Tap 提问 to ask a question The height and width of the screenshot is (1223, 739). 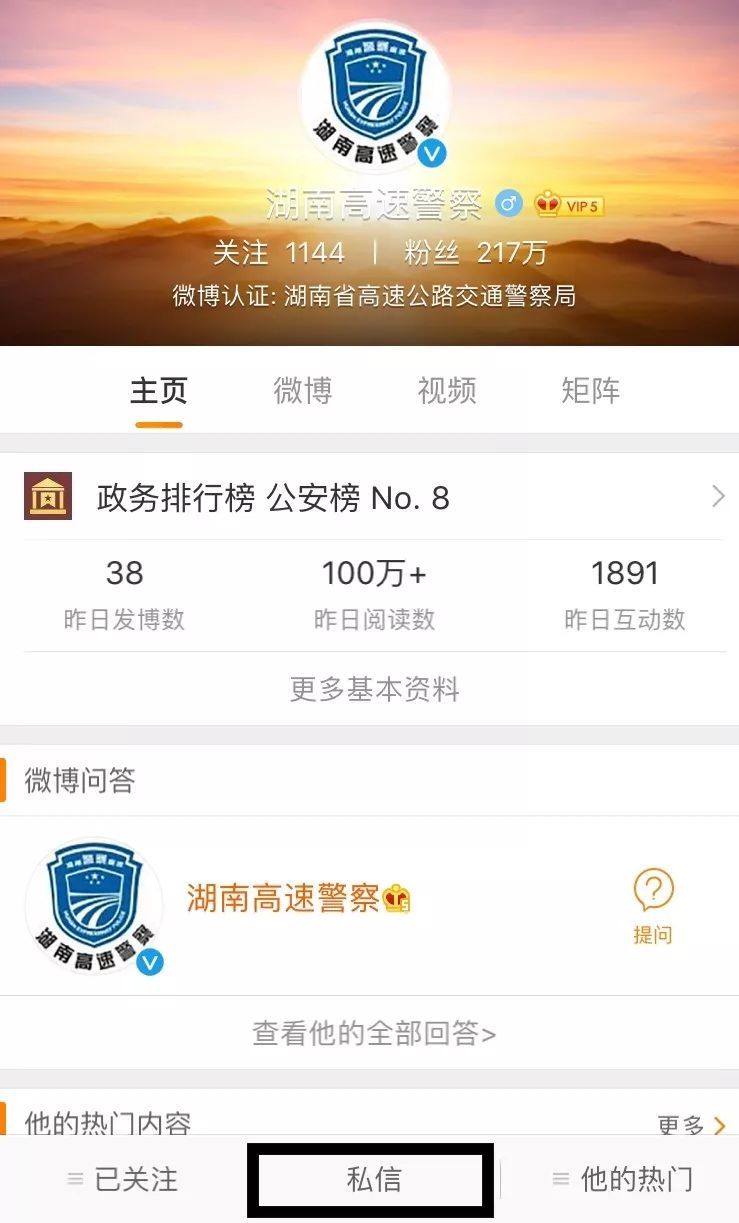[x=653, y=906]
